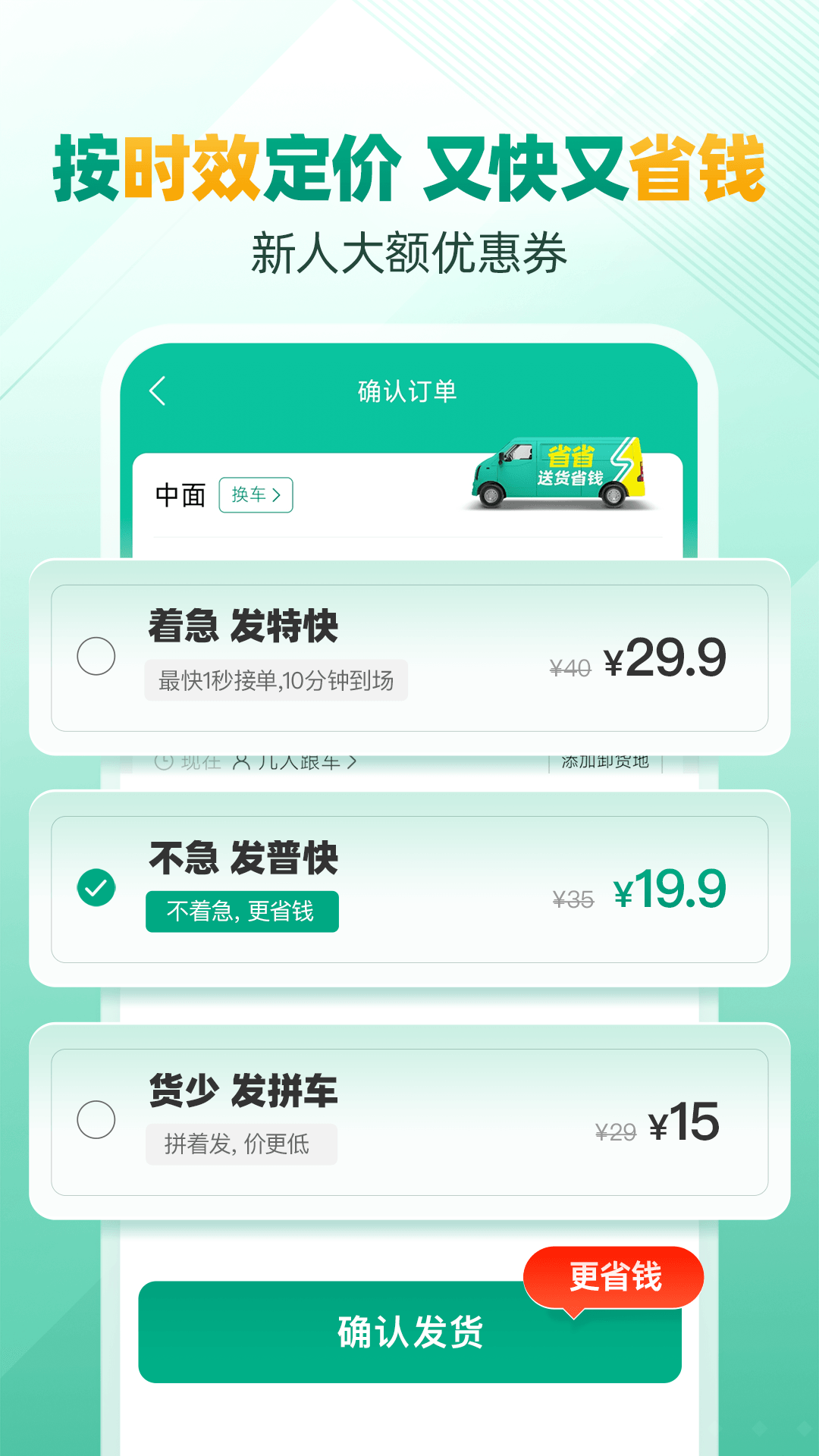
Task: Open 换车 to change vehicle type
Action: coord(256,494)
